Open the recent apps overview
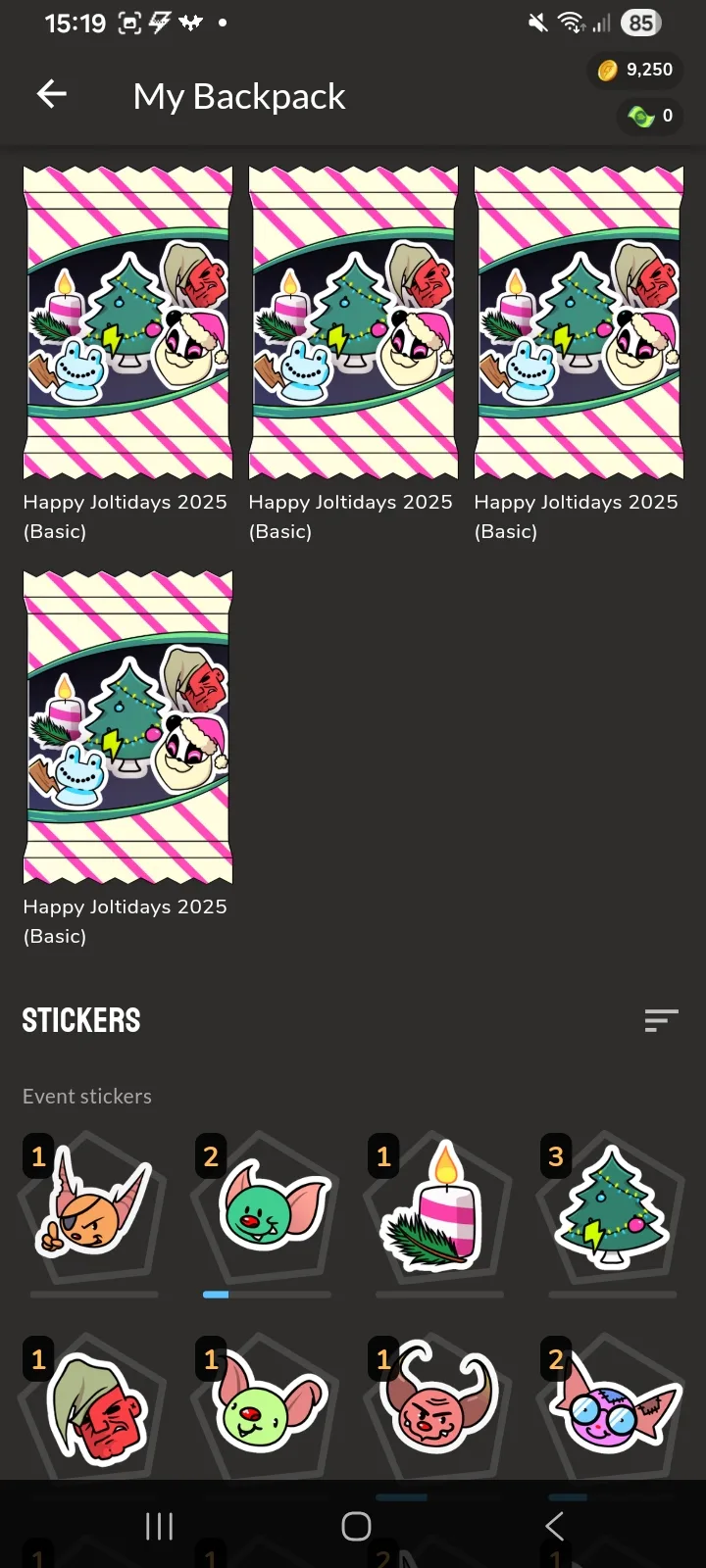The width and height of the screenshot is (706, 1568). coord(159,1526)
